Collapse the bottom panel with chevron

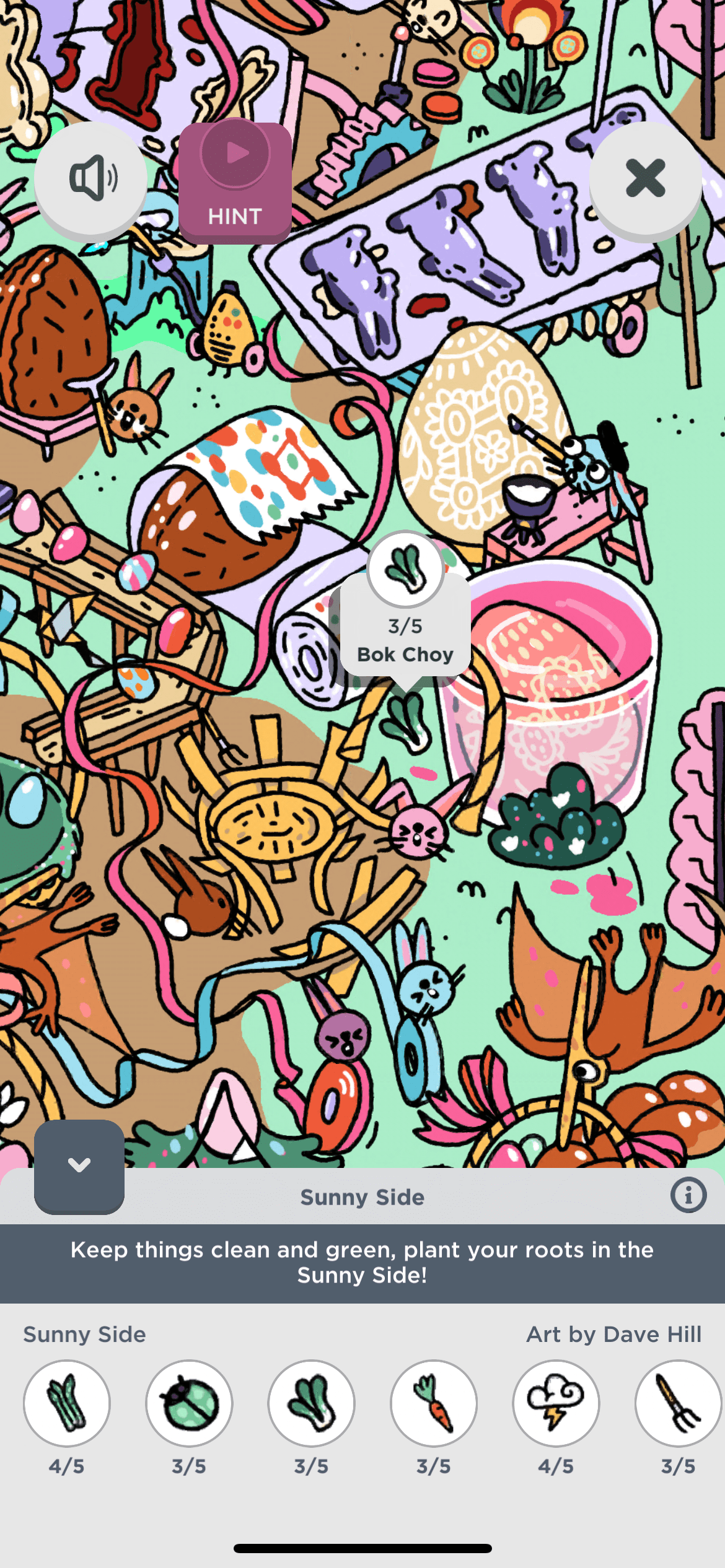coord(79,1165)
